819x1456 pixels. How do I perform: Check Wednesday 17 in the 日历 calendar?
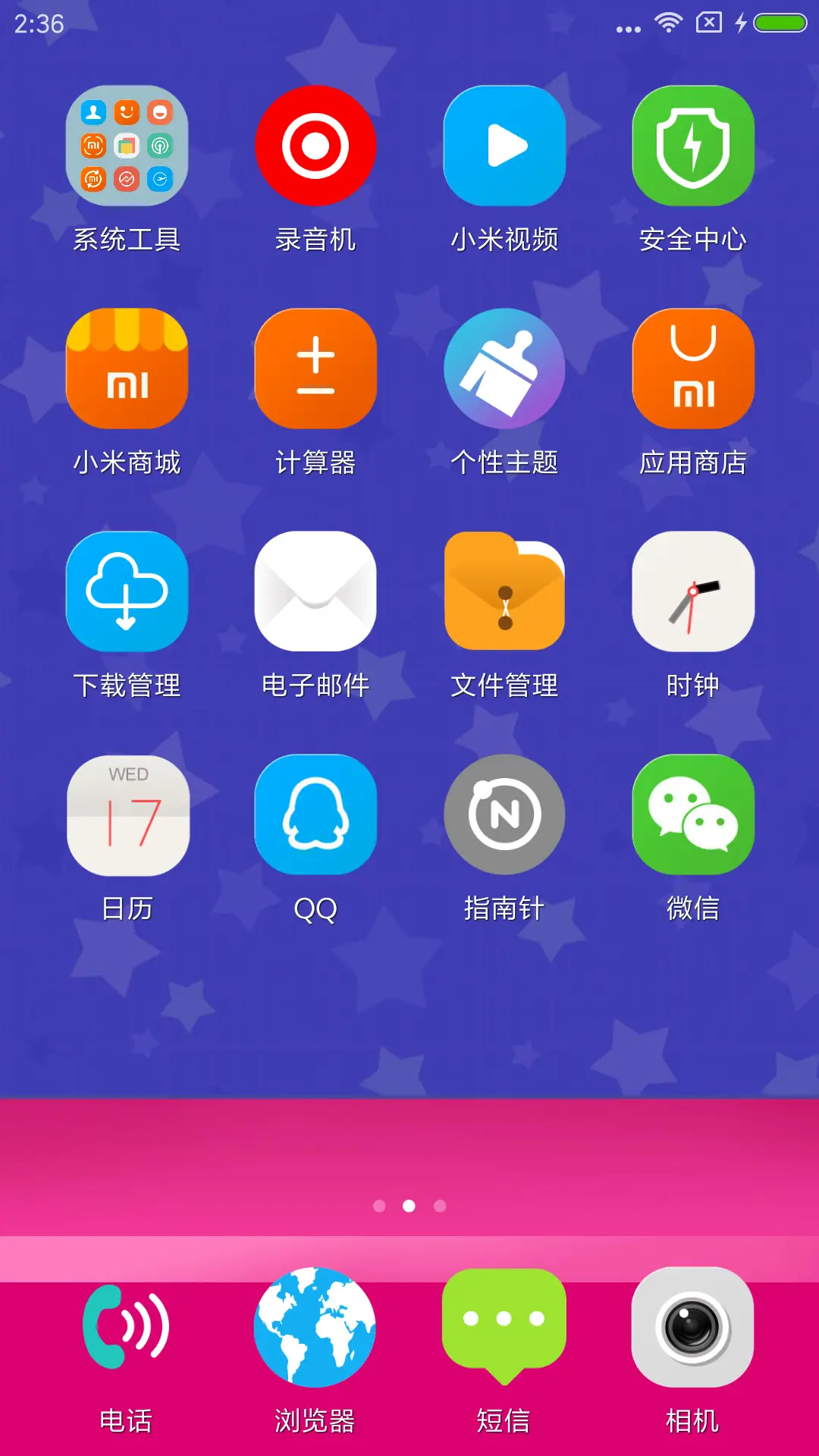(x=127, y=813)
